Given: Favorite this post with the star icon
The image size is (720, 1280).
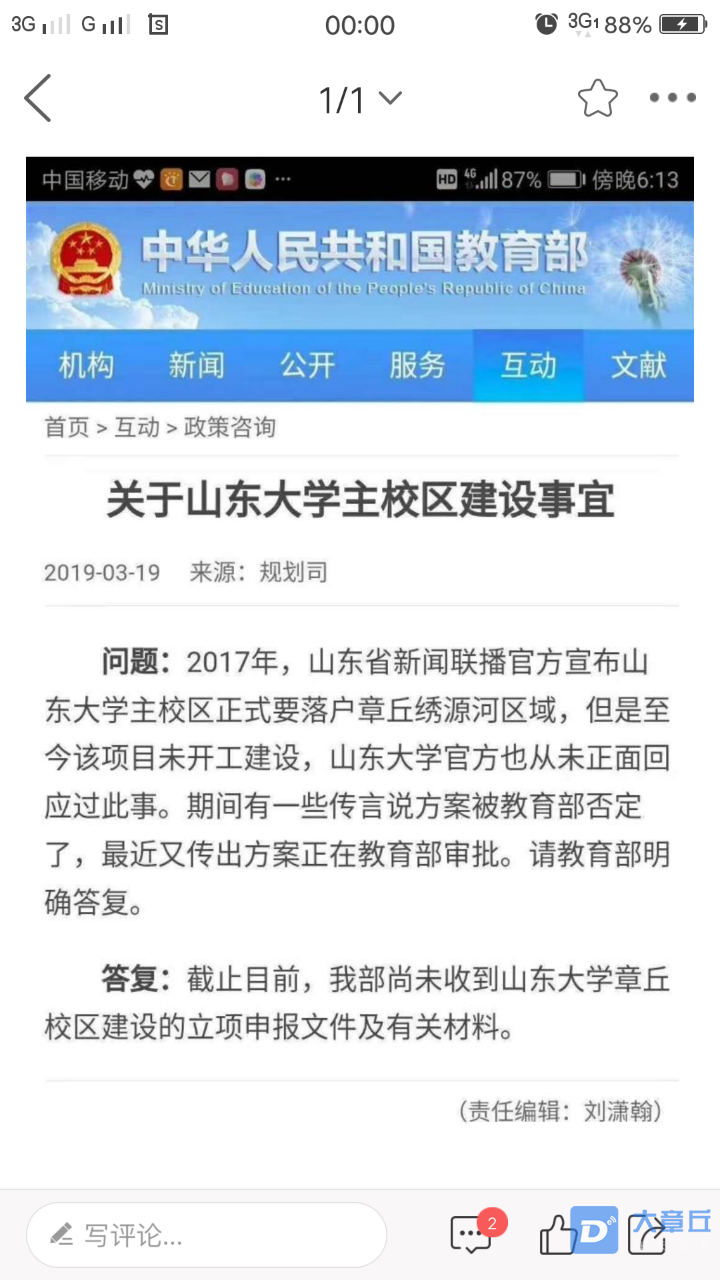Looking at the screenshot, I should [x=597, y=98].
